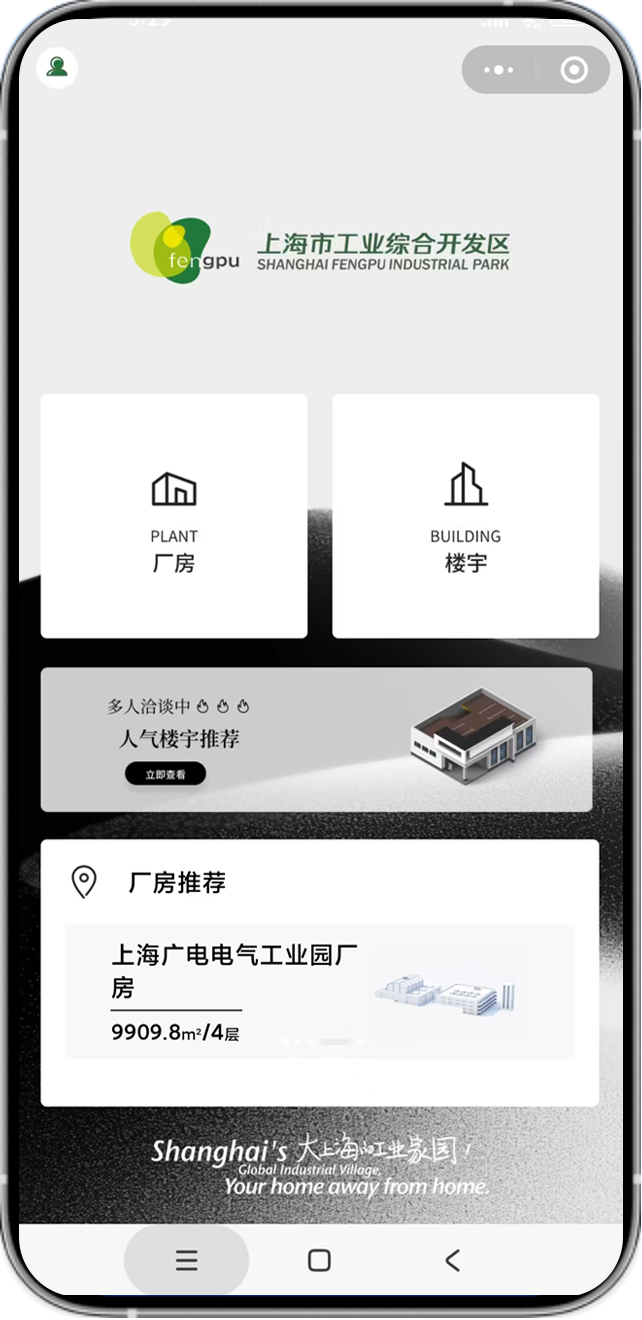The image size is (642, 1320).
Task: Go to the system home screen
Action: [319, 1261]
